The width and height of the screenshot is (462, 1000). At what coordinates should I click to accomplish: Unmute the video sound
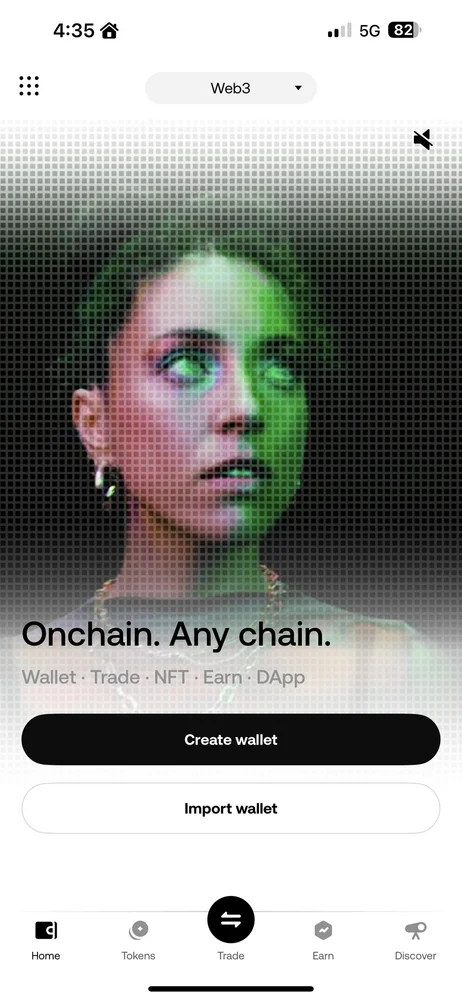[x=422, y=139]
